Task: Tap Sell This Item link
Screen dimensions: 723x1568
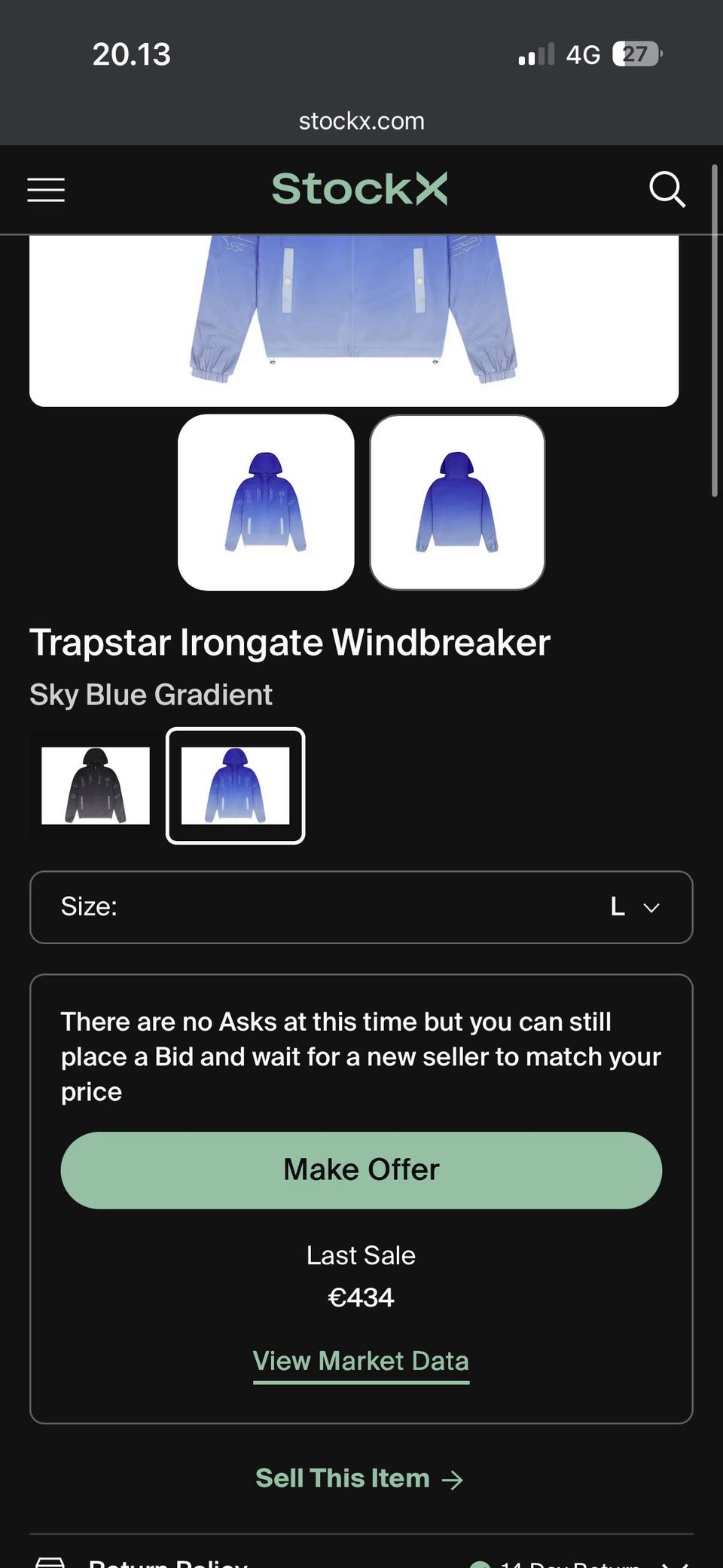Action: click(x=359, y=1478)
